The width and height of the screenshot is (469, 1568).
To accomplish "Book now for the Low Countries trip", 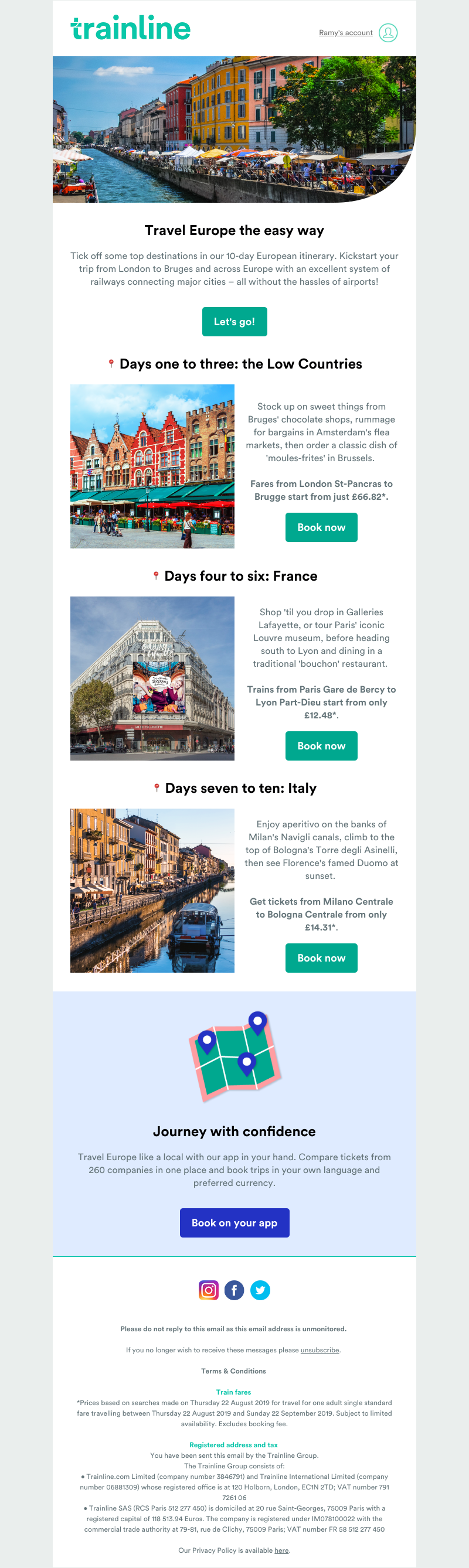I will [321, 527].
